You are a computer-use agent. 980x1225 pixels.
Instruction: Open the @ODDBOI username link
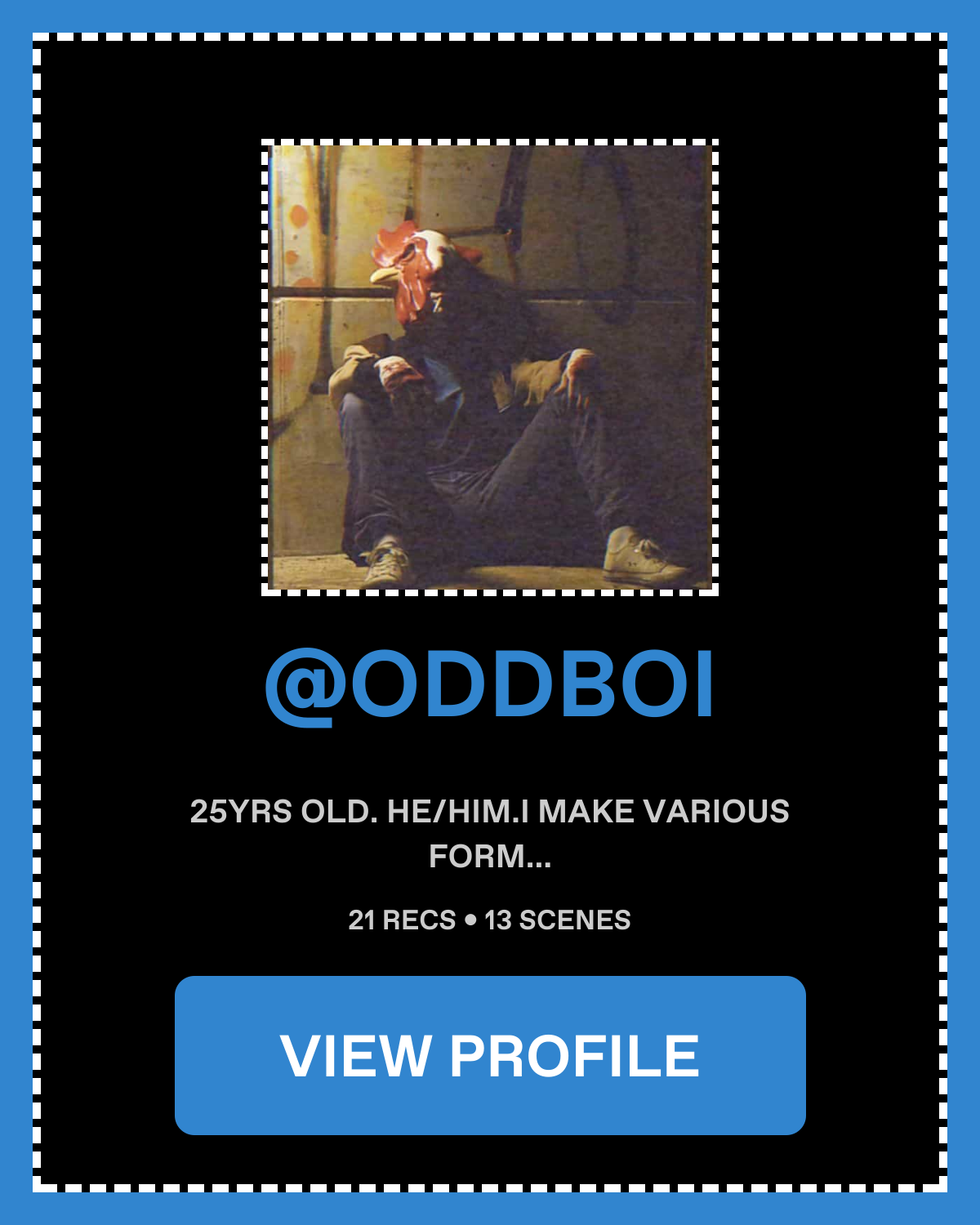coord(490,684)
